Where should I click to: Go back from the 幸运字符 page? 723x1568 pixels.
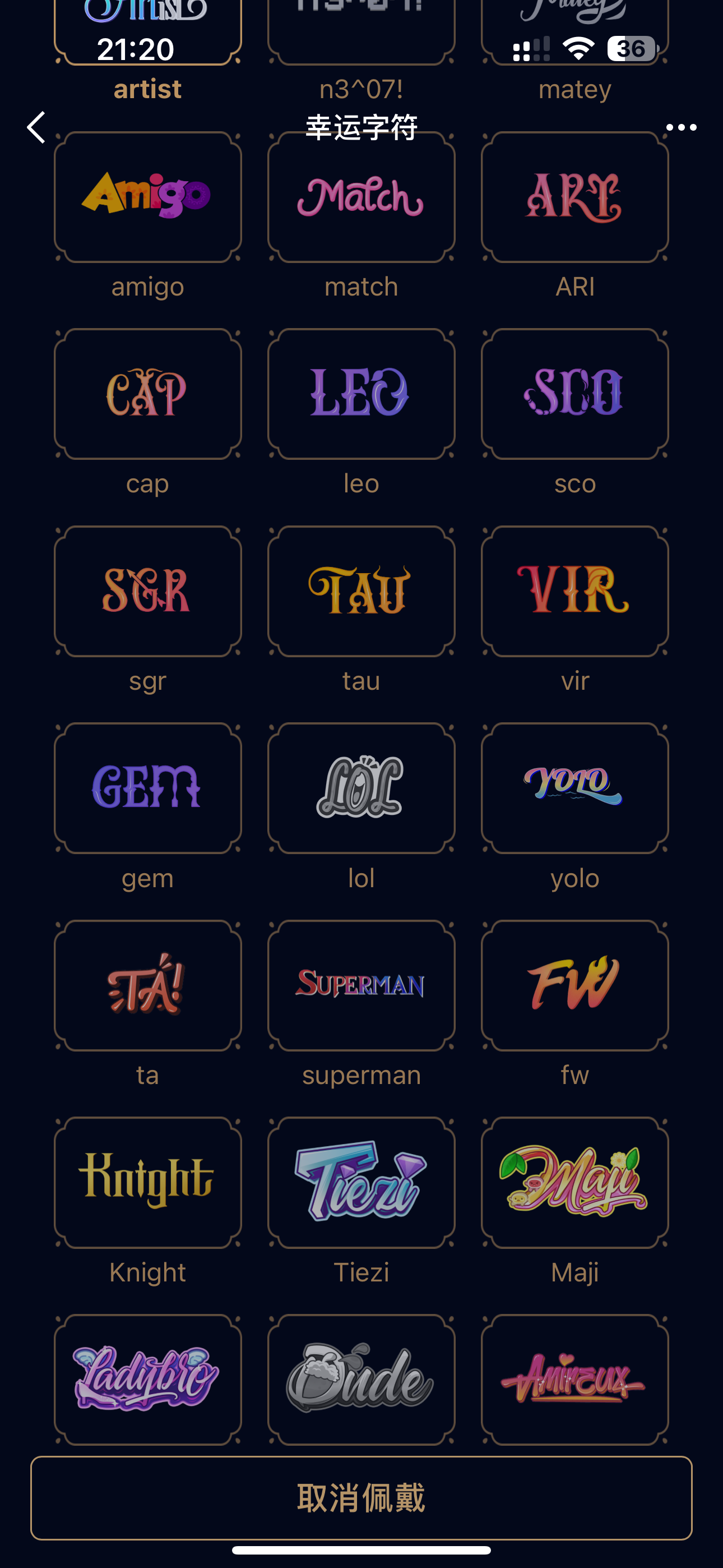pos(36,127)
